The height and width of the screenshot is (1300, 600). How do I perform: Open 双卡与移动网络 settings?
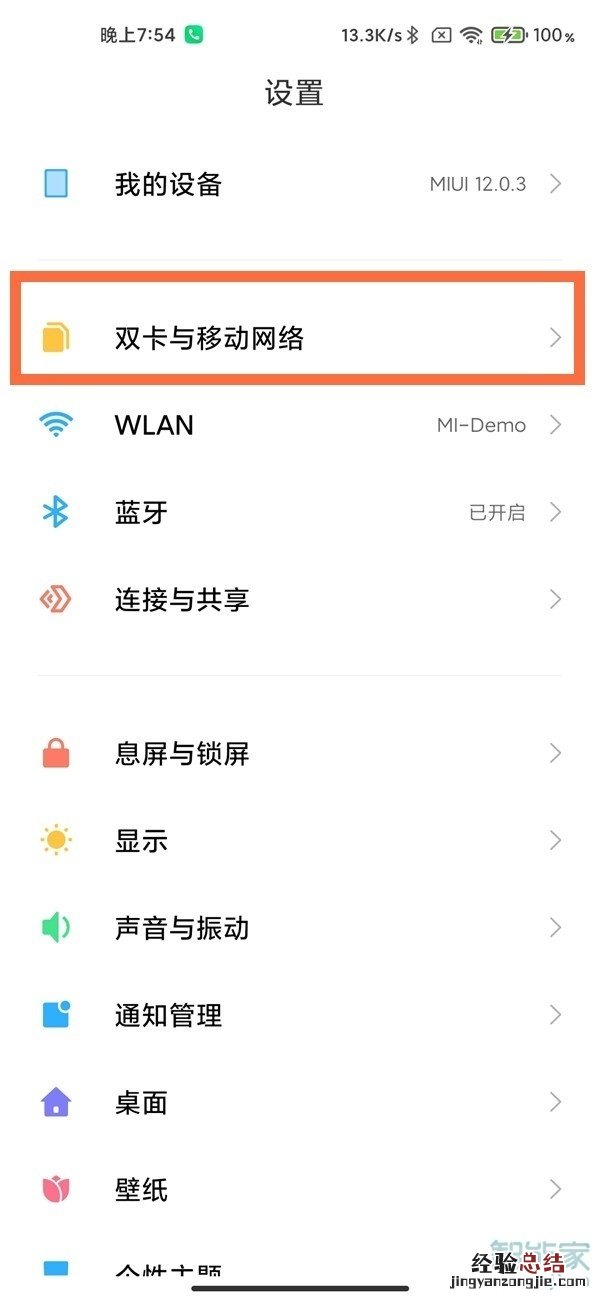coord(300,338)
